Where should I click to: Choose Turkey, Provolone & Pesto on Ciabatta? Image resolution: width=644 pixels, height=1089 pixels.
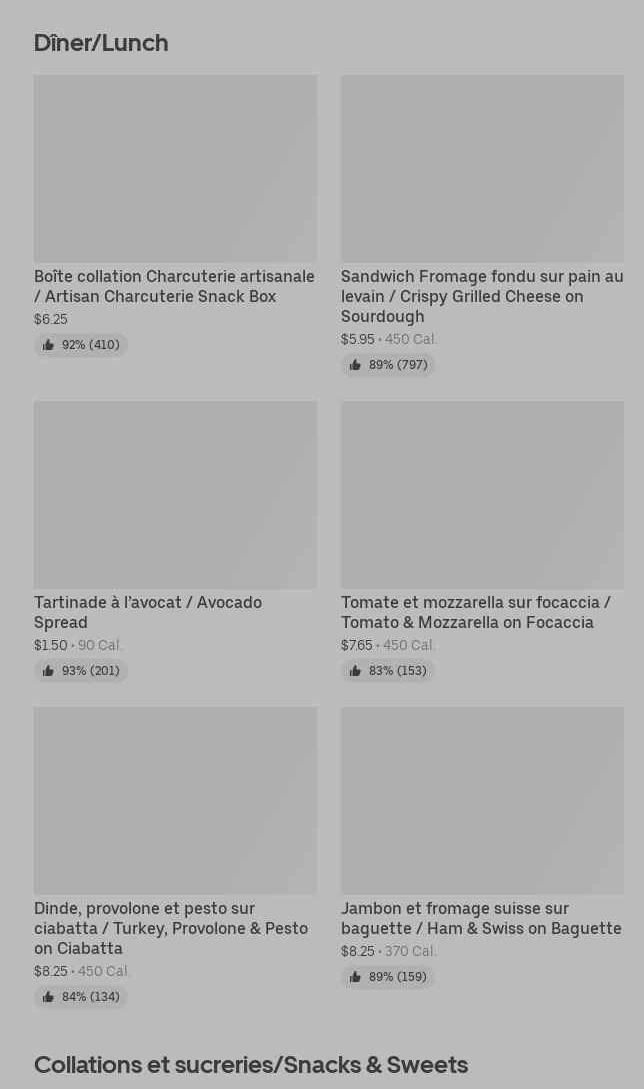(x=175, y=858)
